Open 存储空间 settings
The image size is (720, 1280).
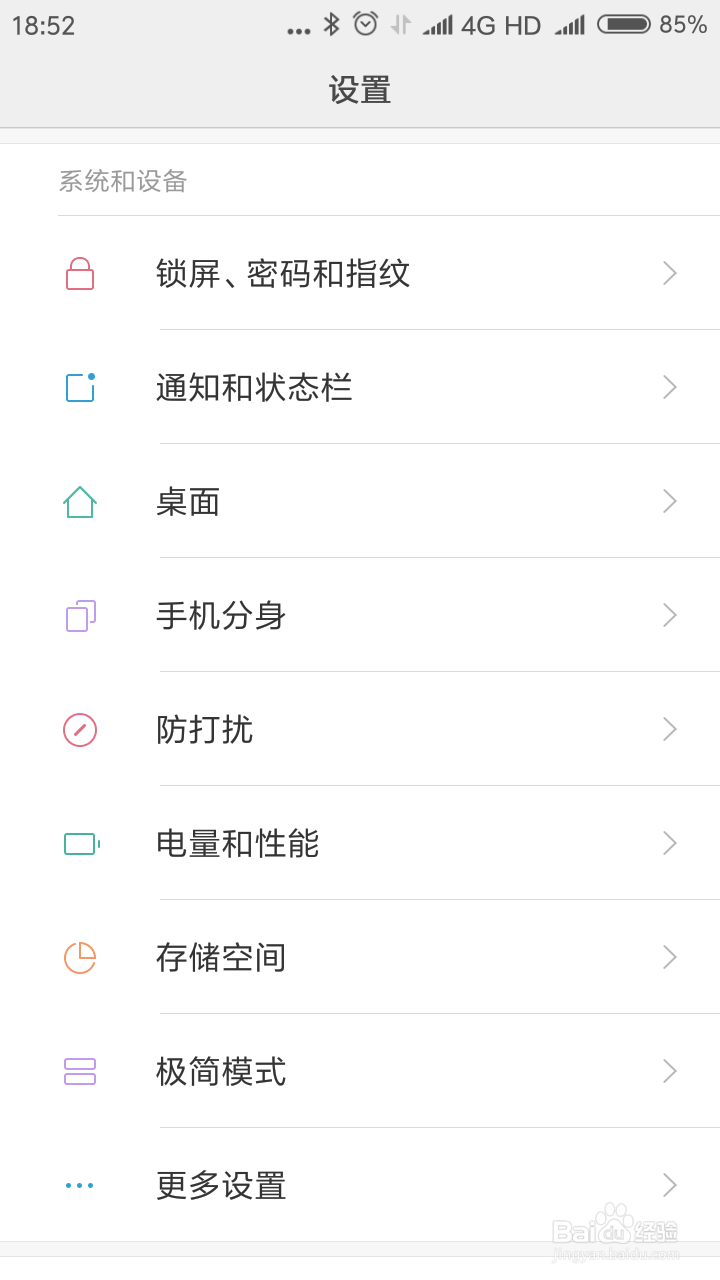[360, 957]
